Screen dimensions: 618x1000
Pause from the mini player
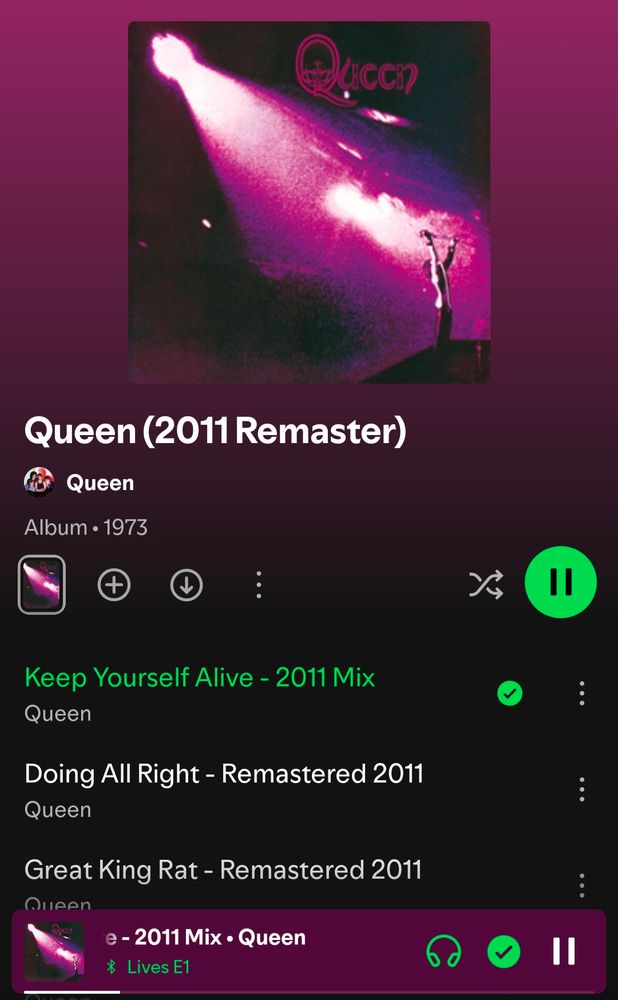pos(564,952)
